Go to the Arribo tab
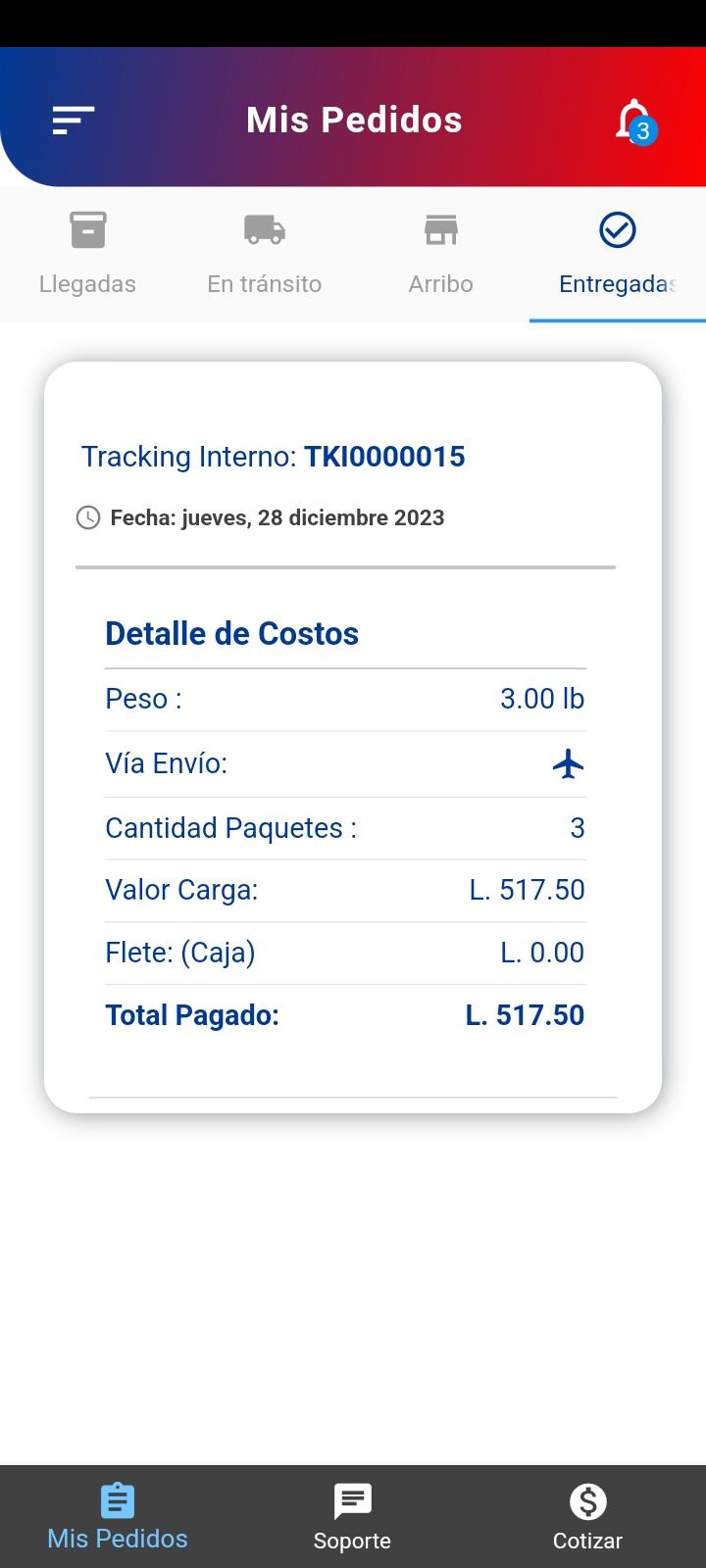The height and width of the screenshot is (1568, 706). click(441, 254)
